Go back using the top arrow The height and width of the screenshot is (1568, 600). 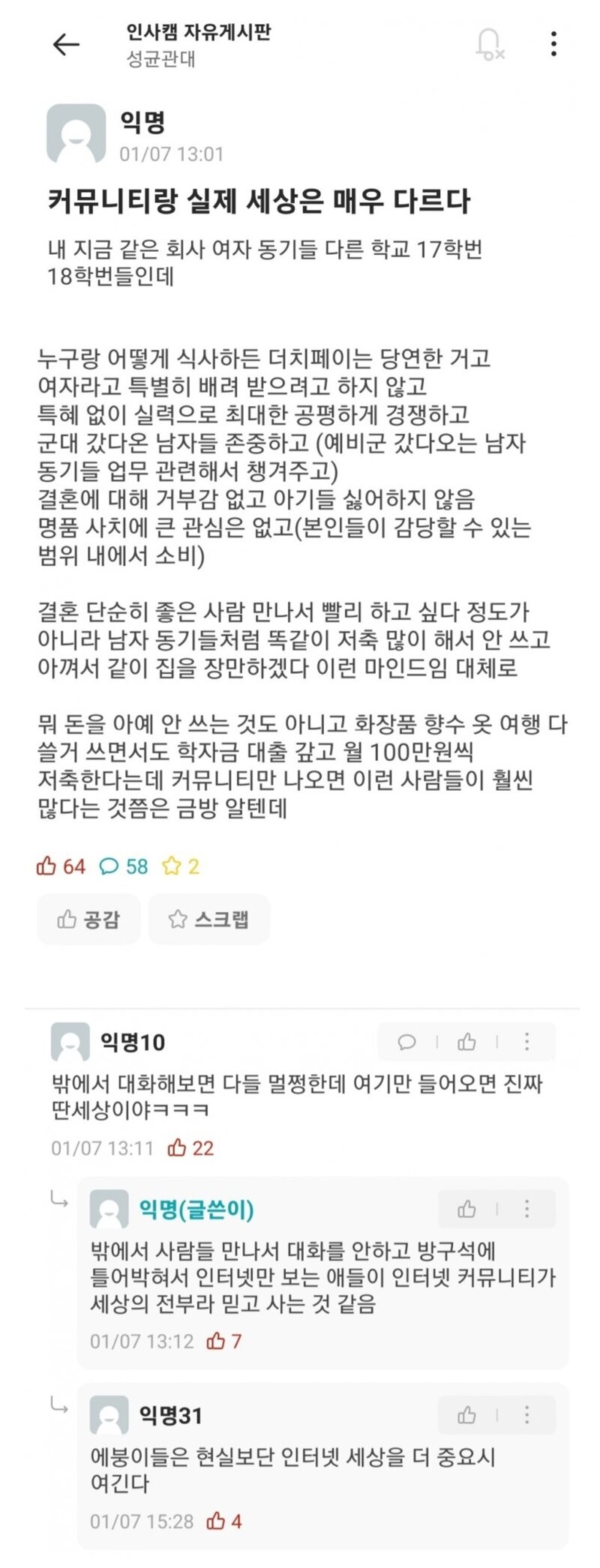66,45
